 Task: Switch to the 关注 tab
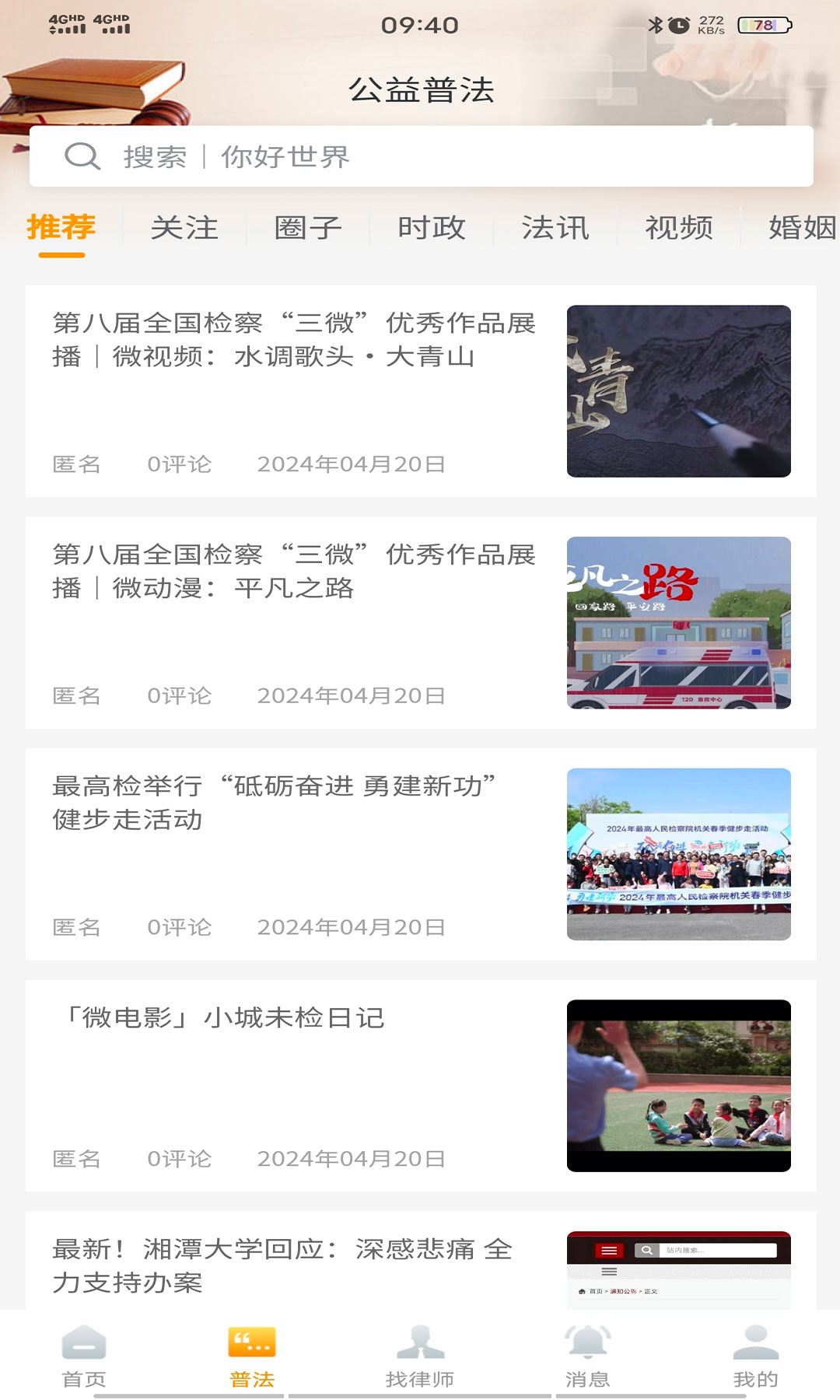(184, 228)
